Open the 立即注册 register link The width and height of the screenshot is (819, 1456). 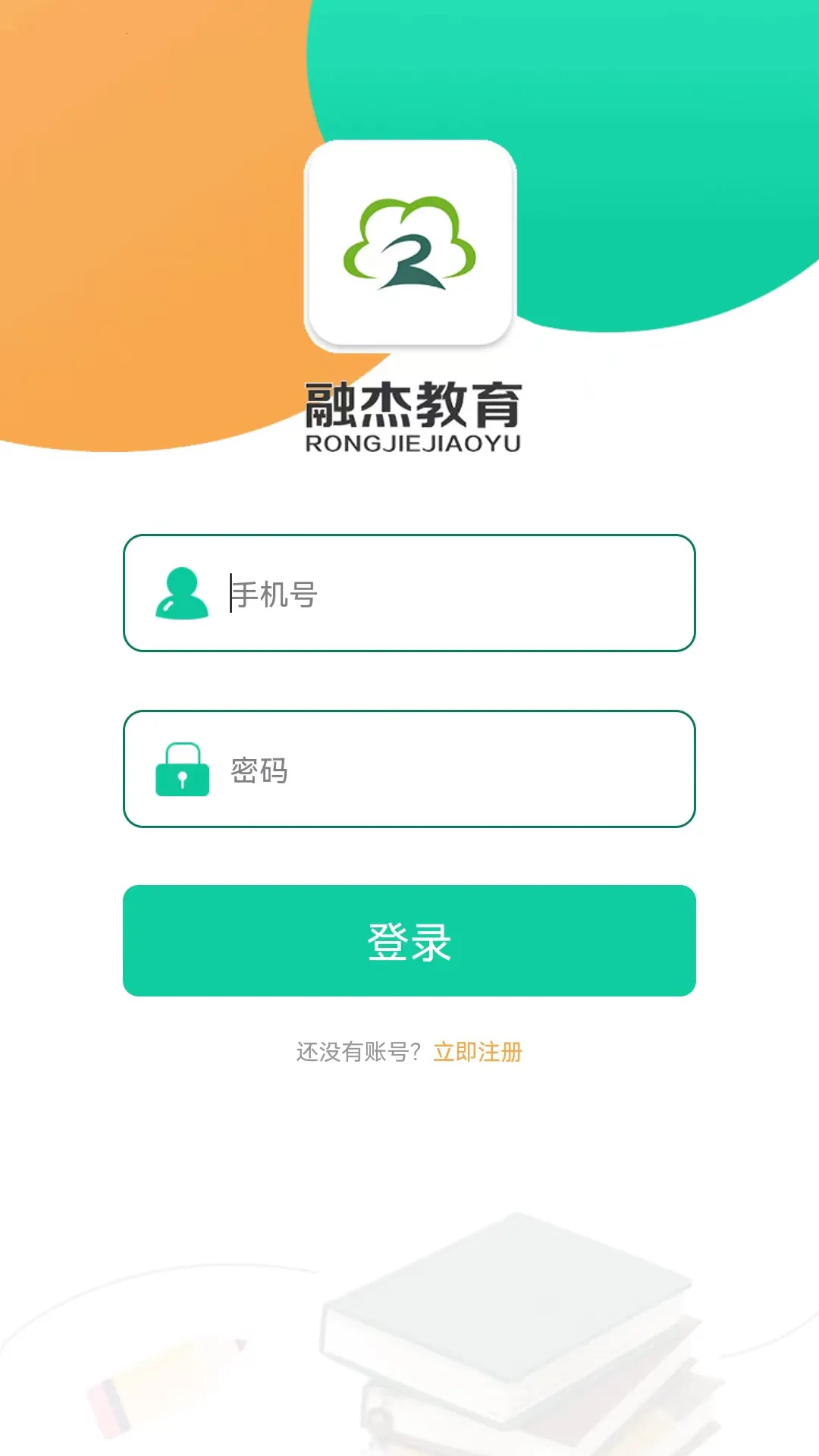click(478, 1052)
